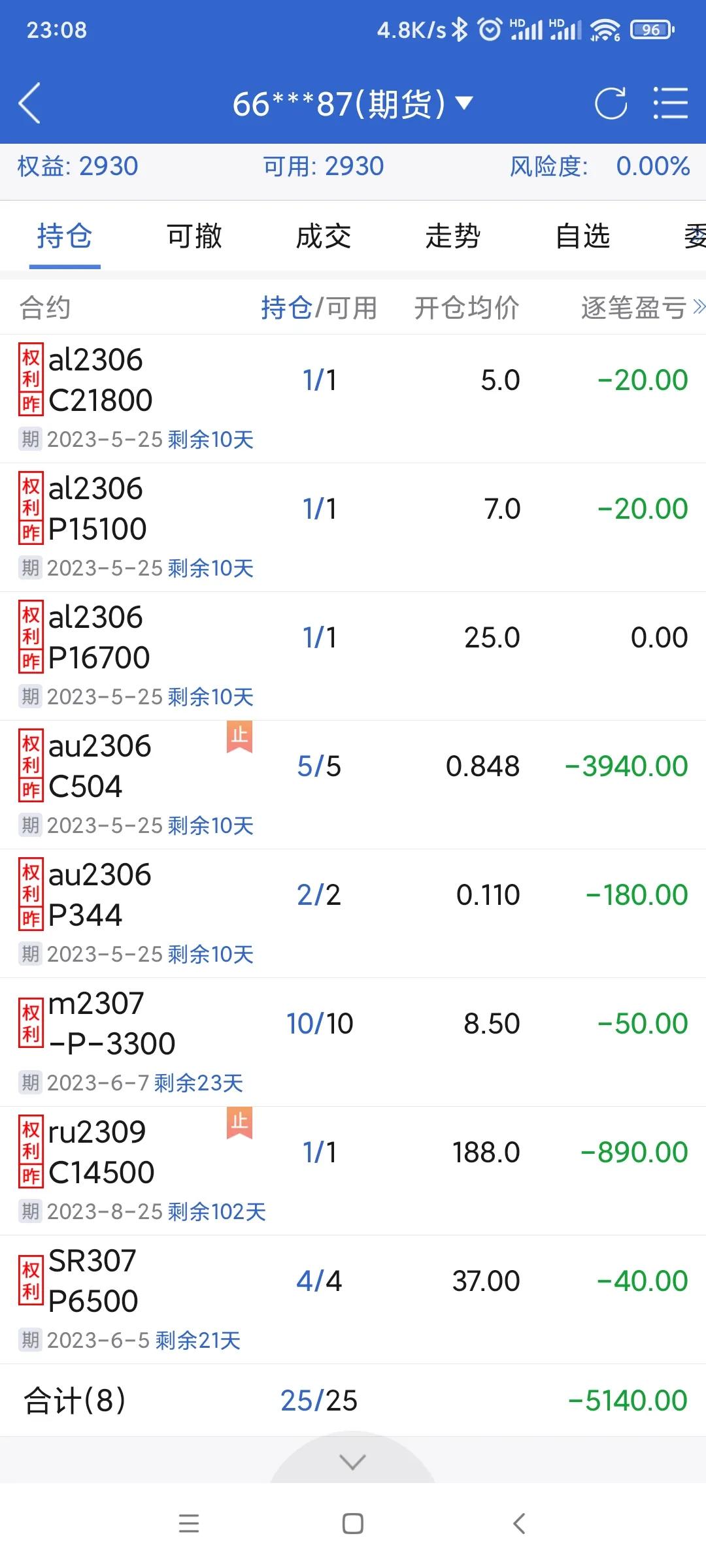Refresh account data with the refresh icon

tap(610, 103)
